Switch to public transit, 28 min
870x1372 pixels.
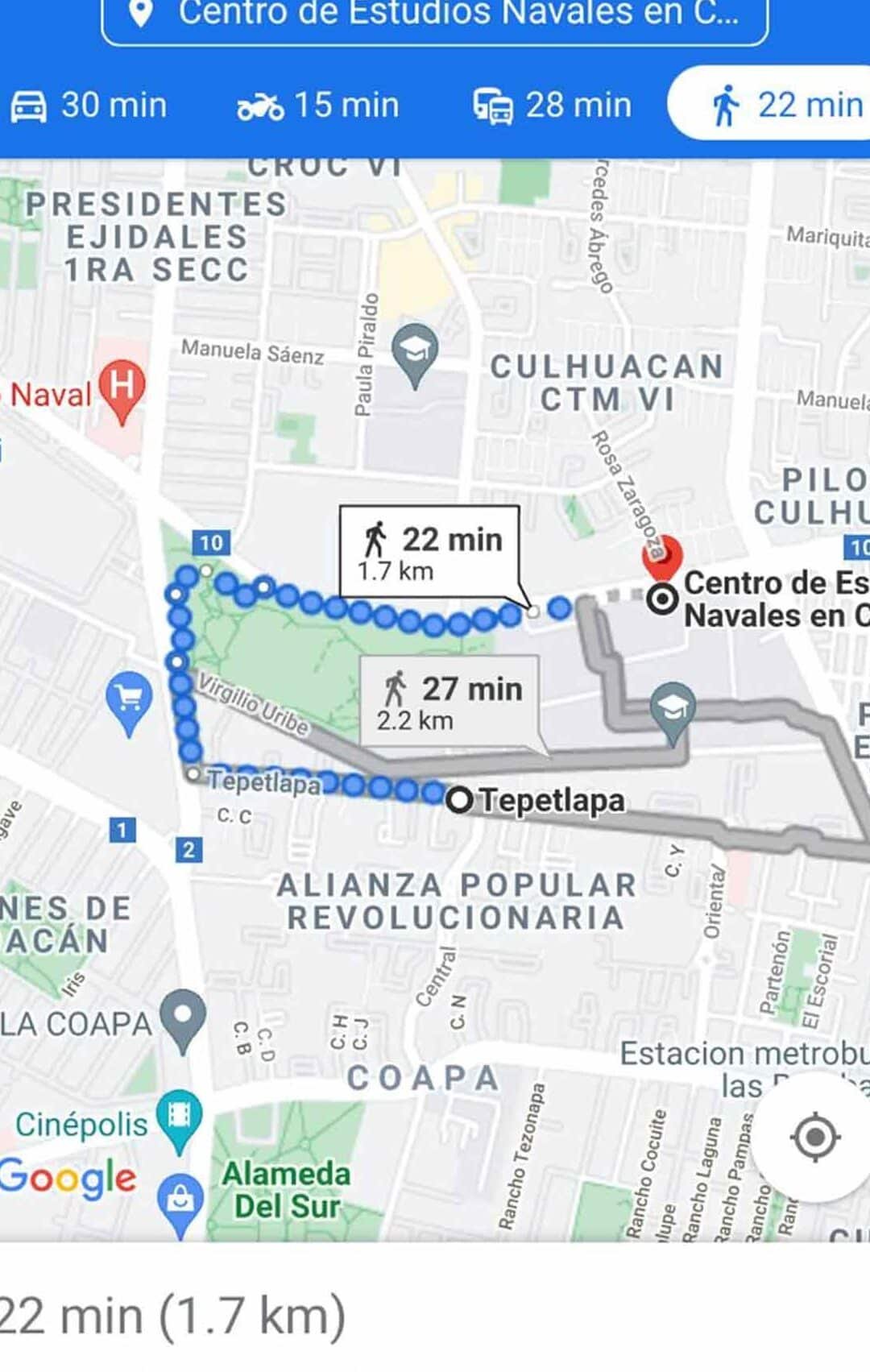[552, 106]
